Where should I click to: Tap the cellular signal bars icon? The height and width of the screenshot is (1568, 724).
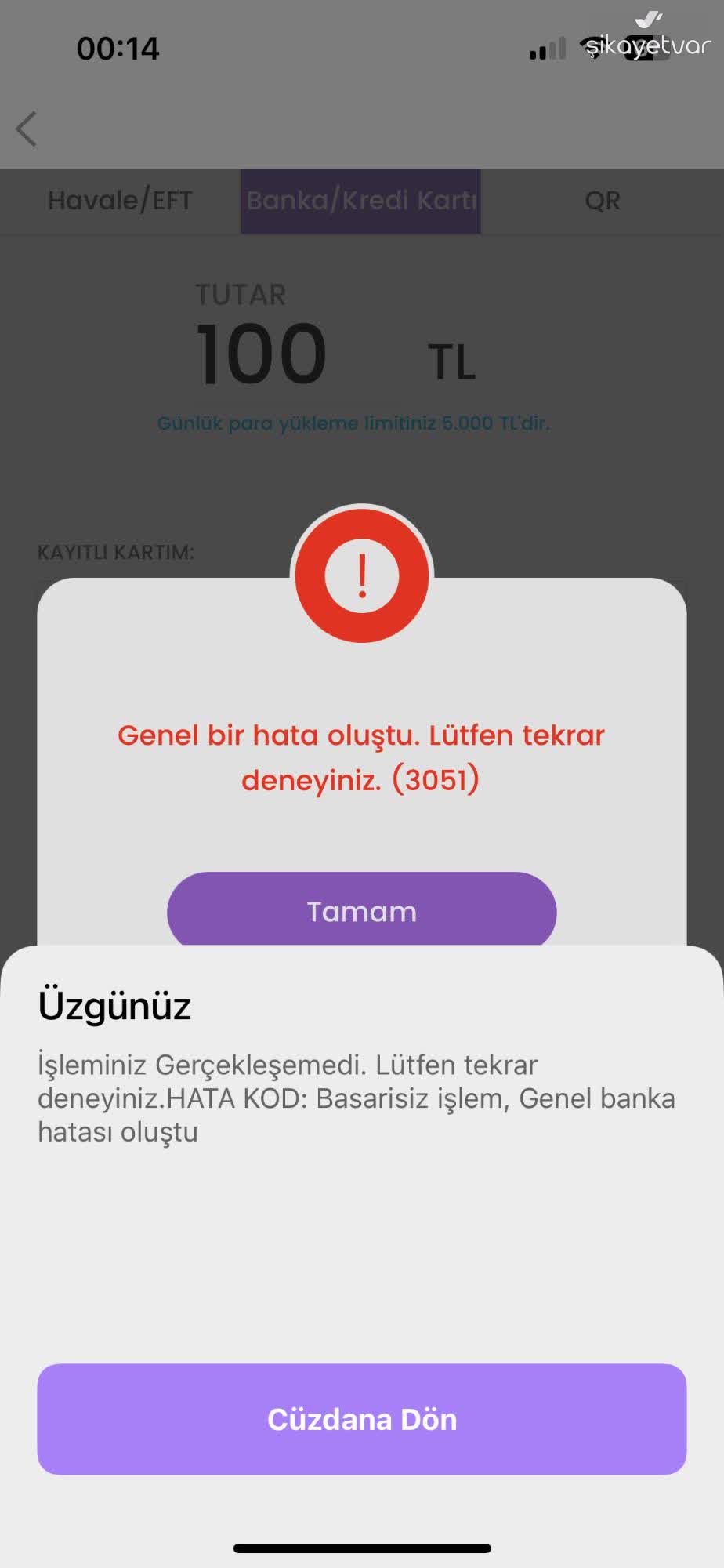(546, 49)
